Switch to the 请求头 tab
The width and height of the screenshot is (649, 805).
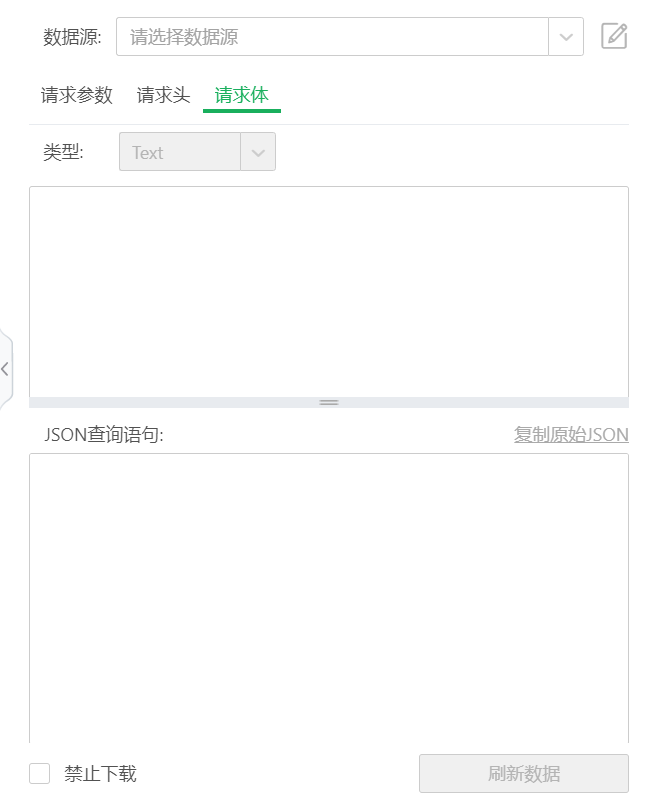pos(163,96)
